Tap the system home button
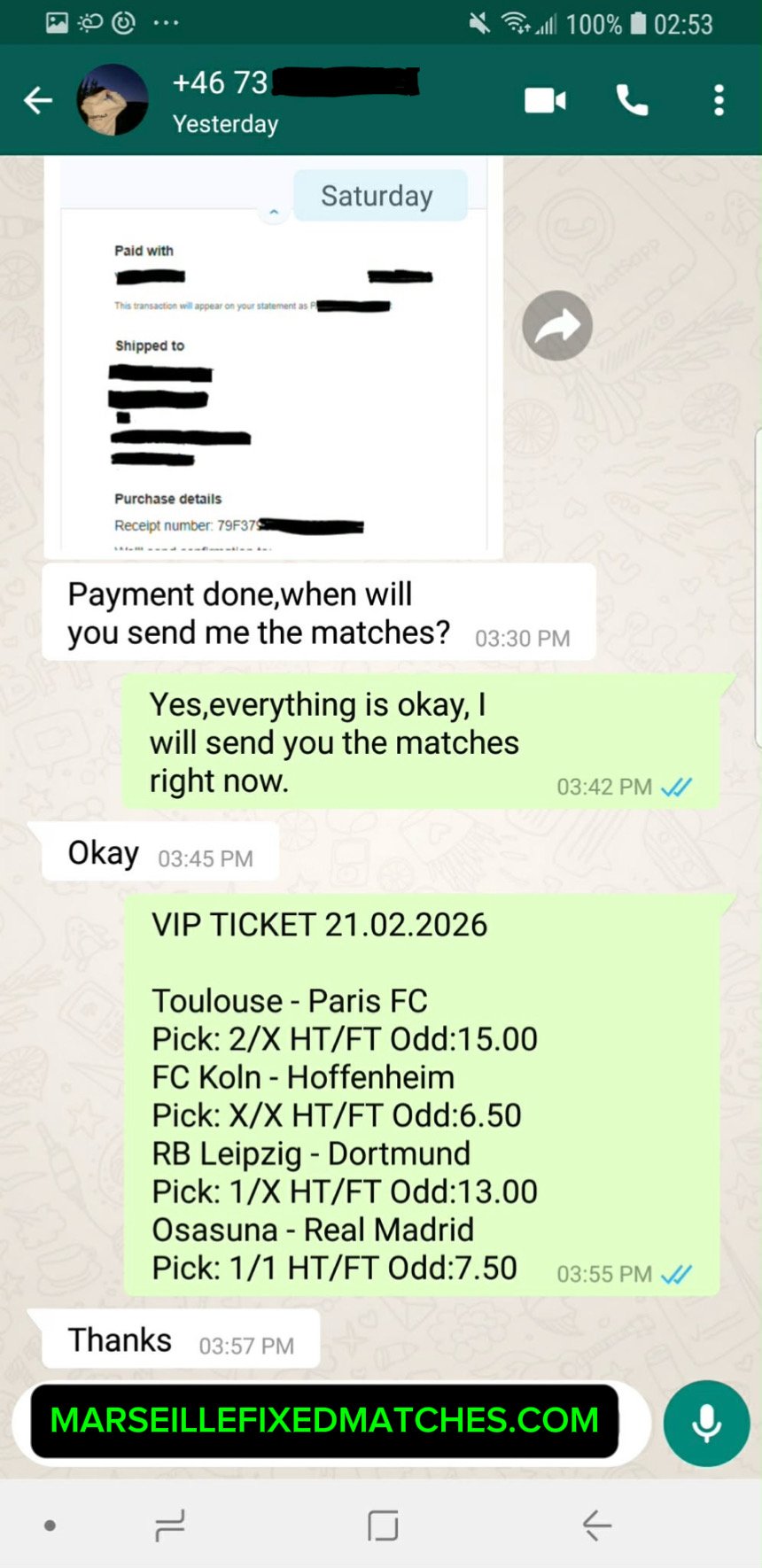Viewport: 762px width, 1568px height. click(x=383, y=1525)
